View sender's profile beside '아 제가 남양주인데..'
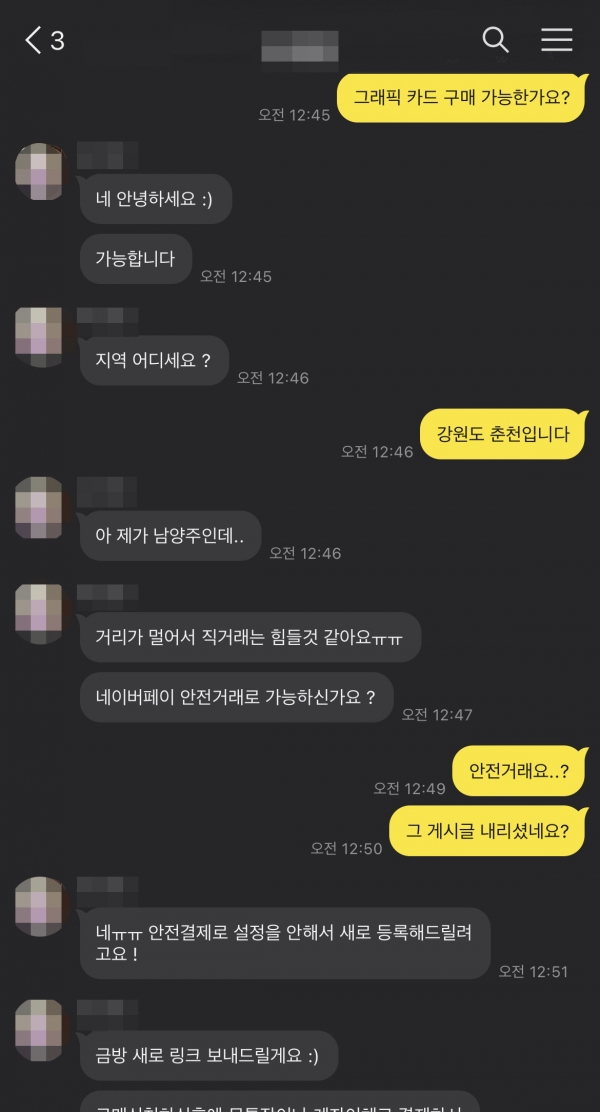 click(x=39, y=507)
